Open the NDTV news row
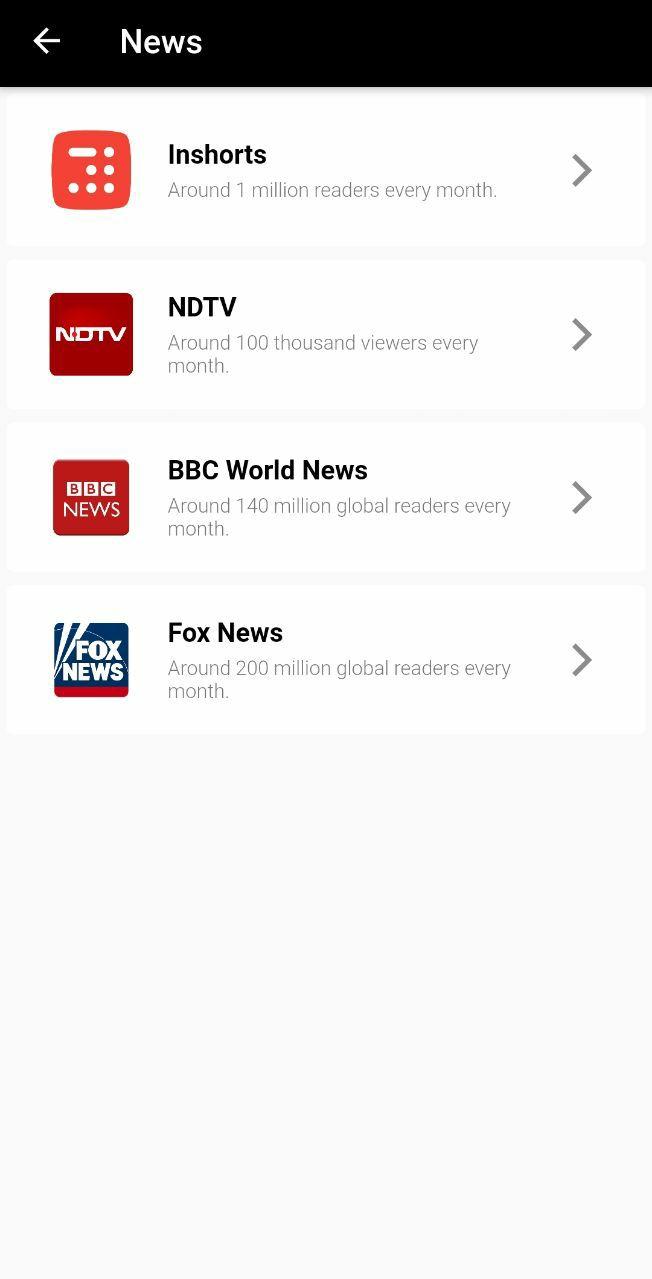The height and width of the screenshot is (1279, 652). (326, 334)
